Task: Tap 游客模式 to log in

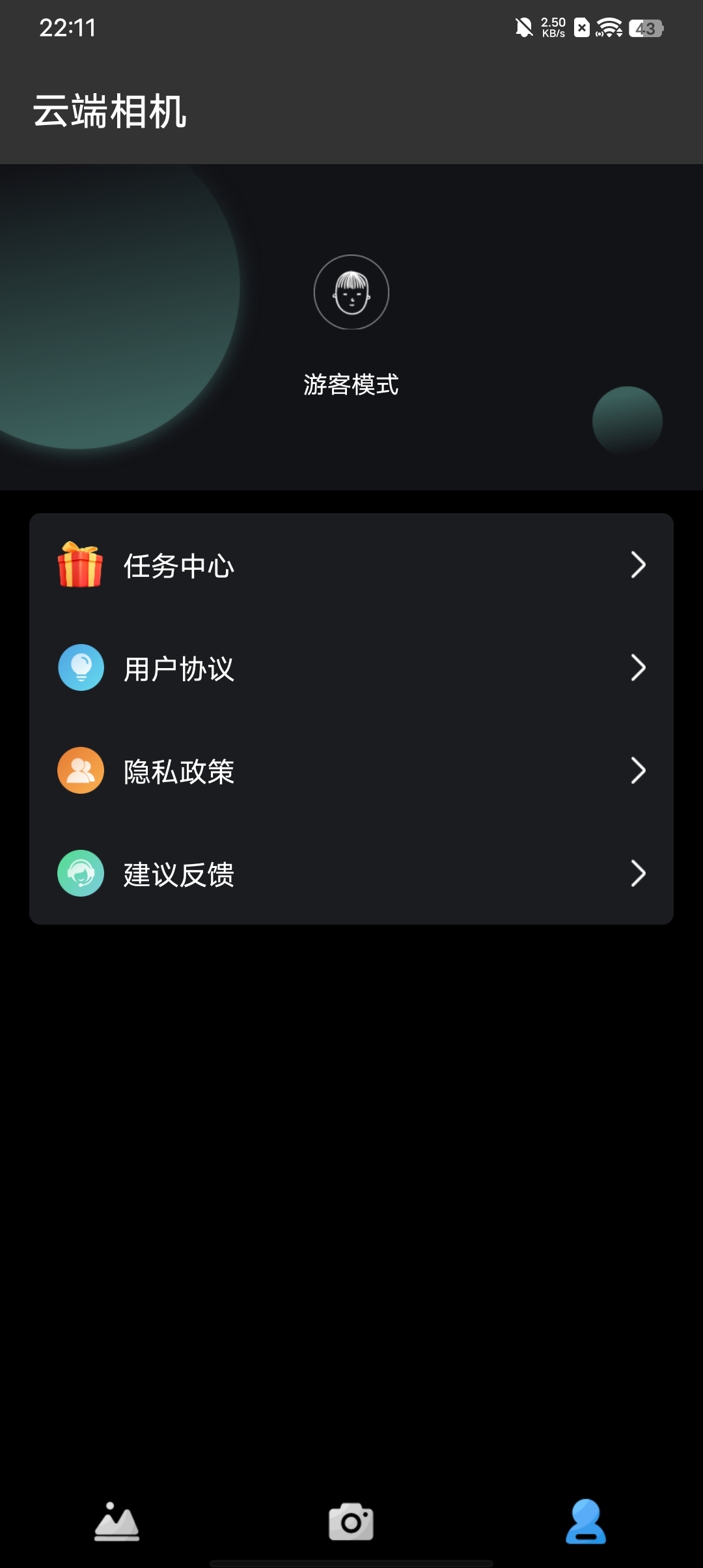Action: [x=351, y=384]
